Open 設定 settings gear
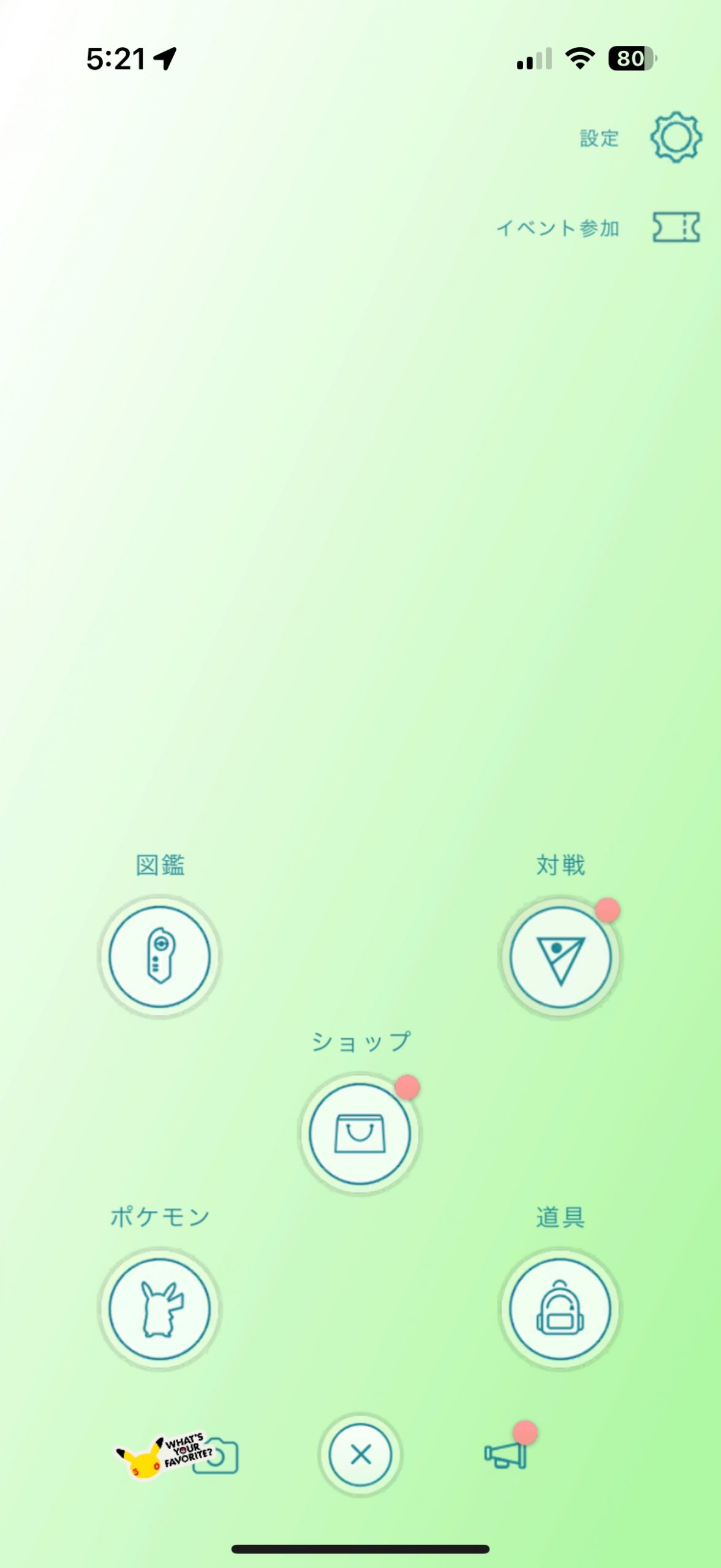The image size is (721, 1568). [x=675, y=137]
